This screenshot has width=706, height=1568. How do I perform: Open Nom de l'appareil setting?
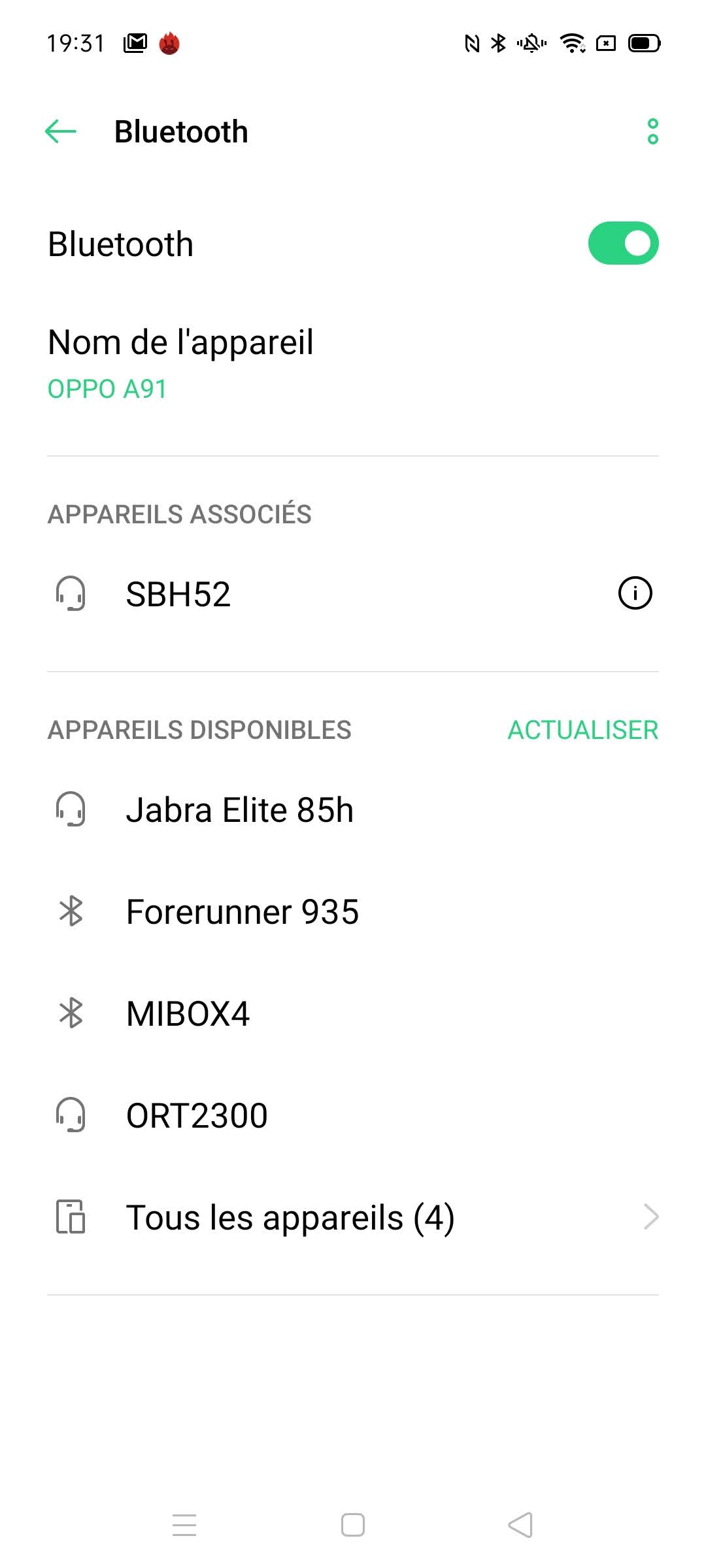(x=353, y=362)
